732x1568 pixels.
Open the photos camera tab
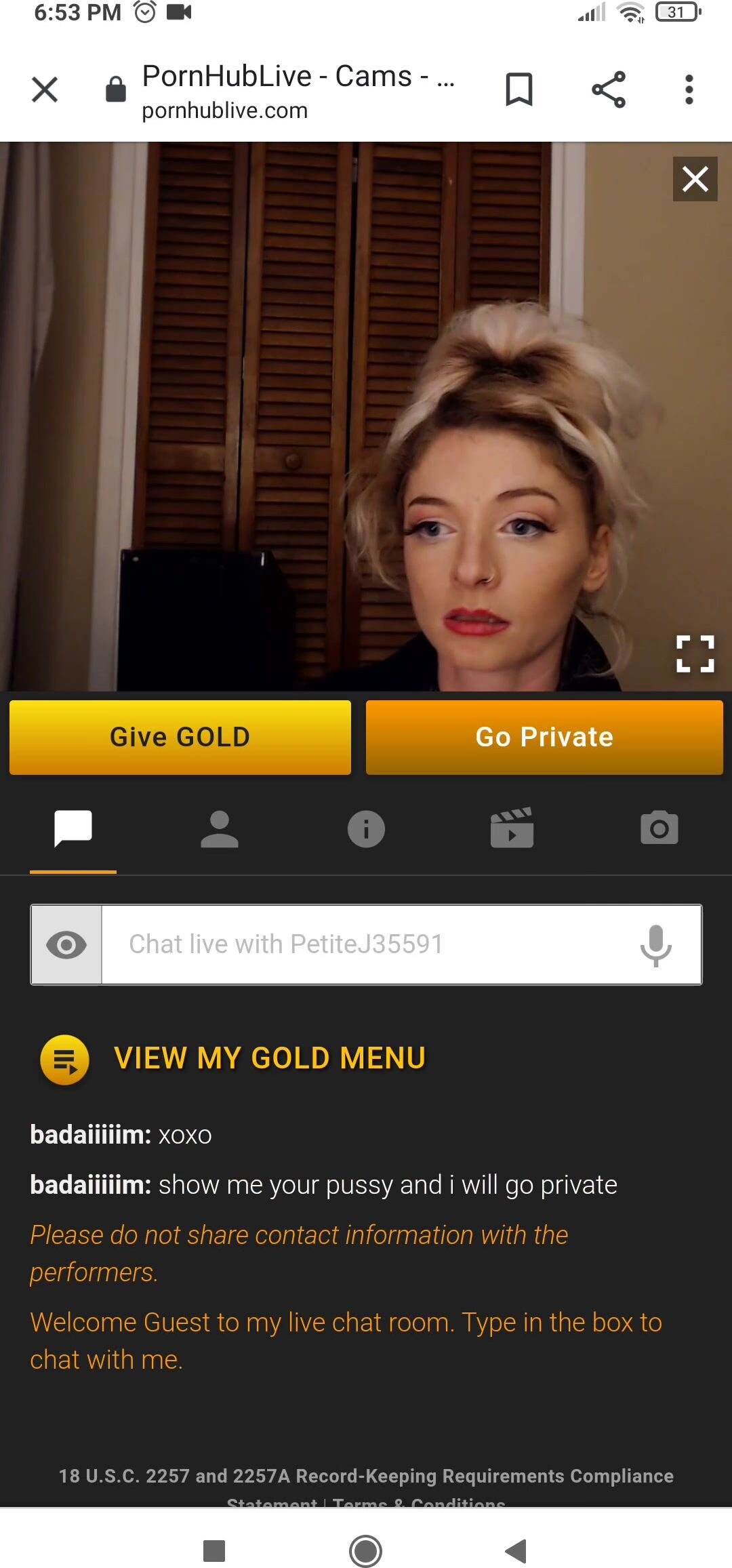coord(659,828)
